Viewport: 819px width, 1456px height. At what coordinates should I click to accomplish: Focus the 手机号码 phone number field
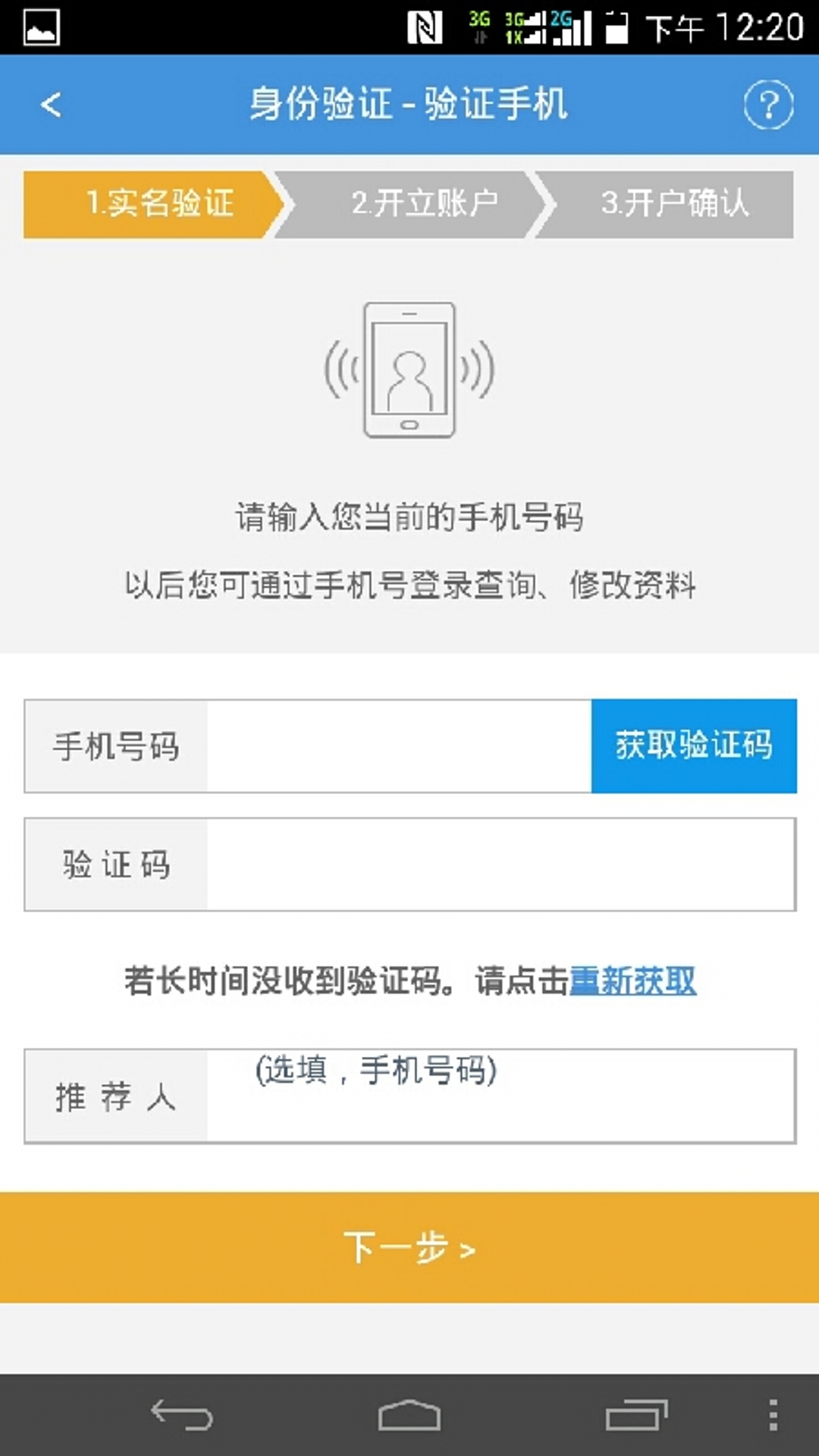click(x=399, y=746)
